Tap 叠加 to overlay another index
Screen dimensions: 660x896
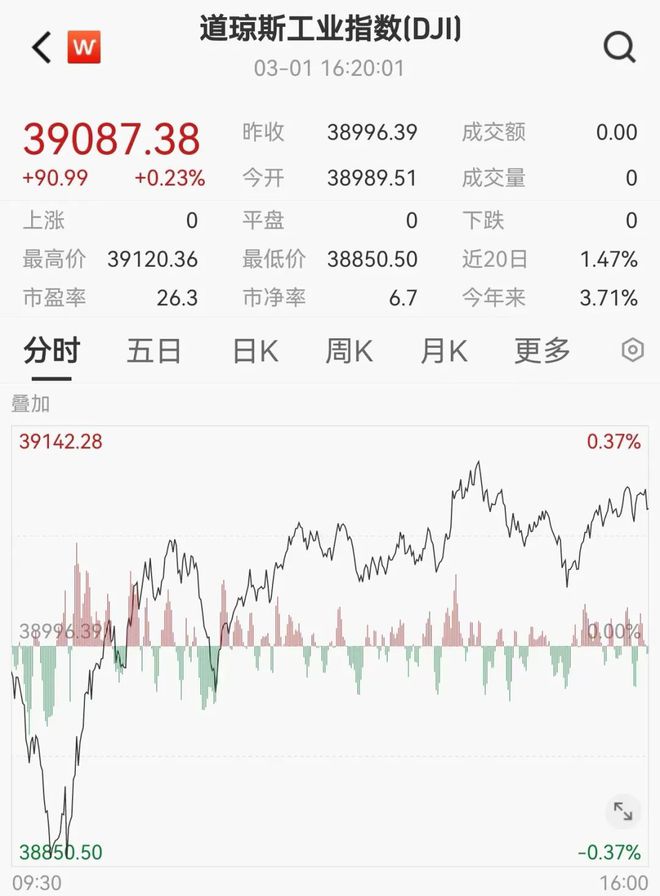(30, 405)
